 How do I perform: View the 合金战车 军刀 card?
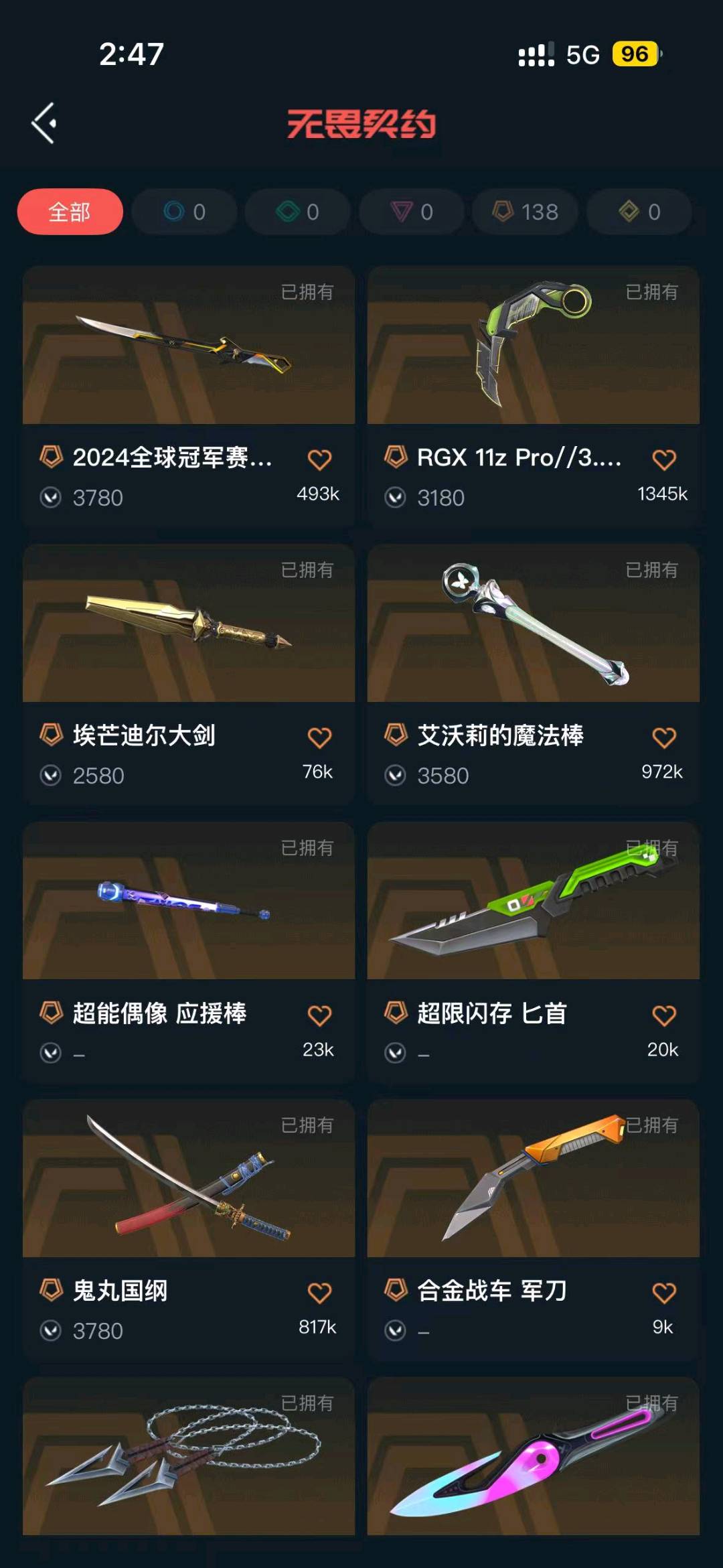click(x=534, y=1179)
